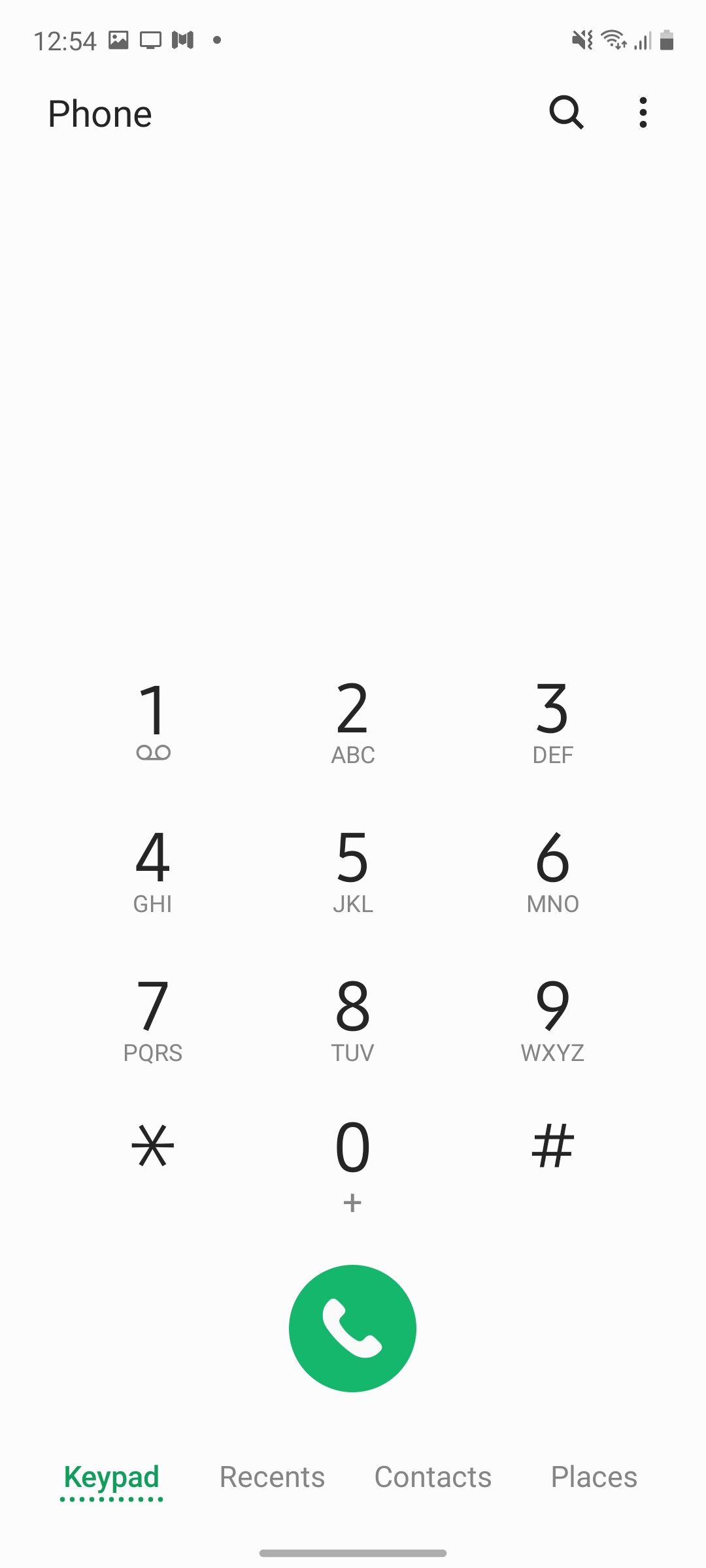
Task: Enter digit 5 JKL
Action: point(353,870)
